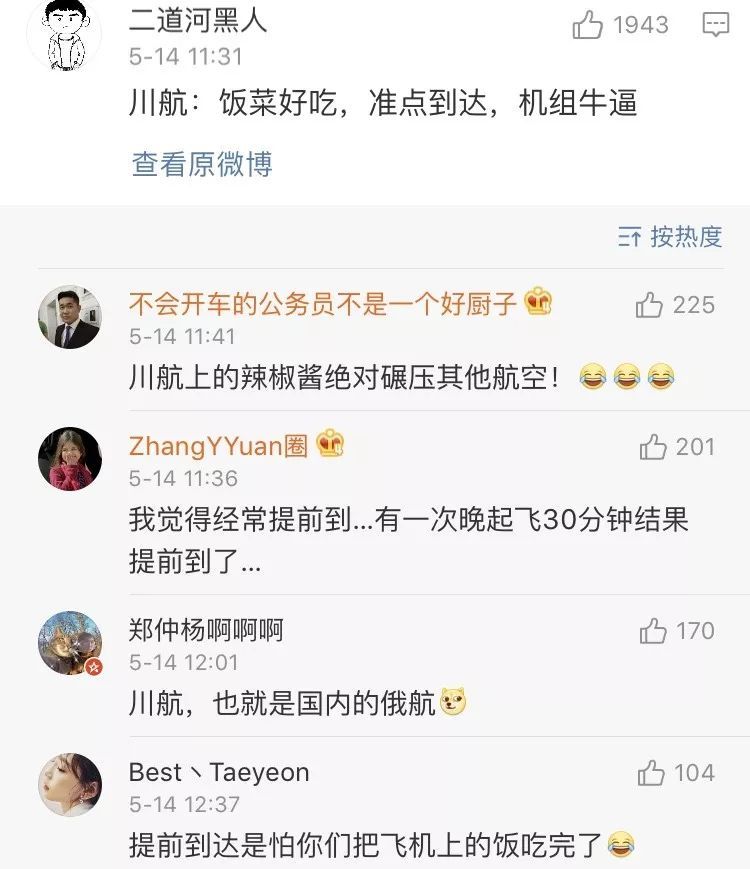Open Best丶Taeyeon's profile name
Viewport: 750px width, 869px height.
click(219, 772)
